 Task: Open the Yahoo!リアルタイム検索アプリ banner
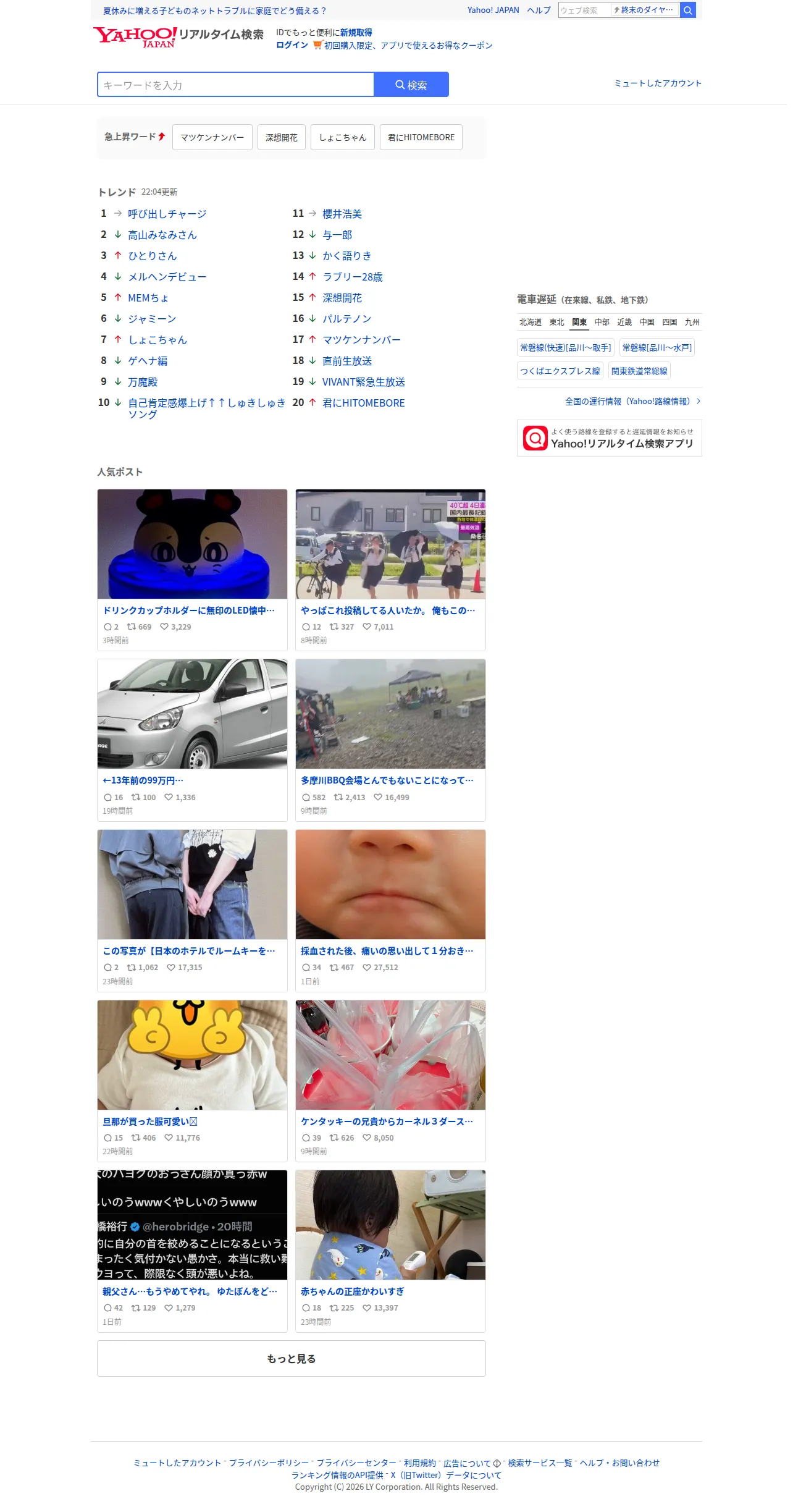tap(610, 438)
